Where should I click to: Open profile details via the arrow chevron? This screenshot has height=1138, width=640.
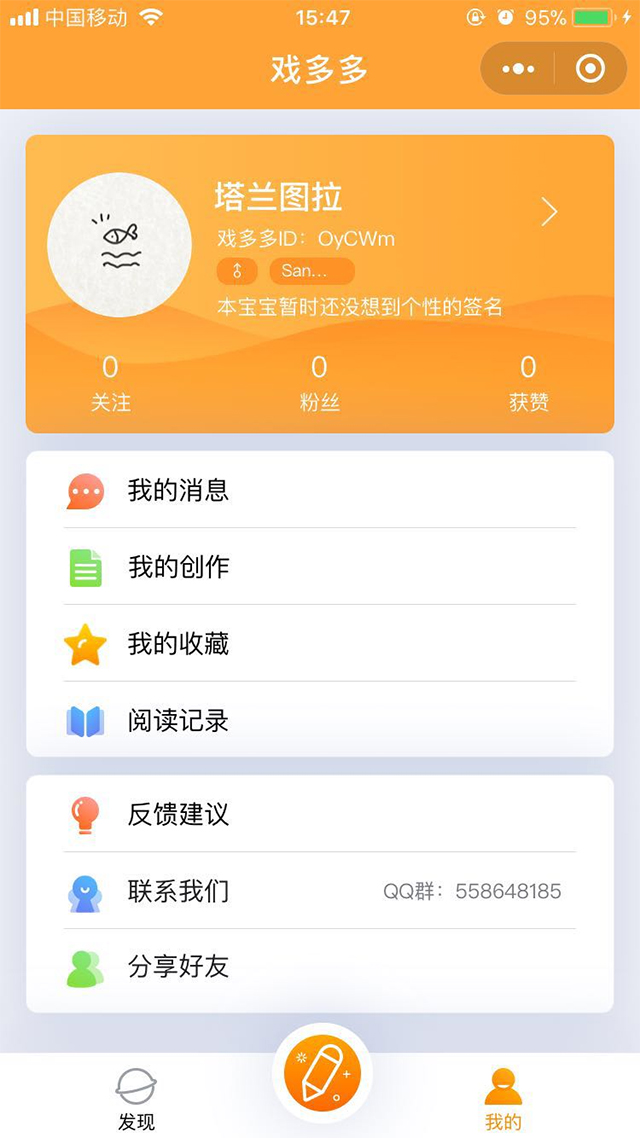(x=549, y=212)
